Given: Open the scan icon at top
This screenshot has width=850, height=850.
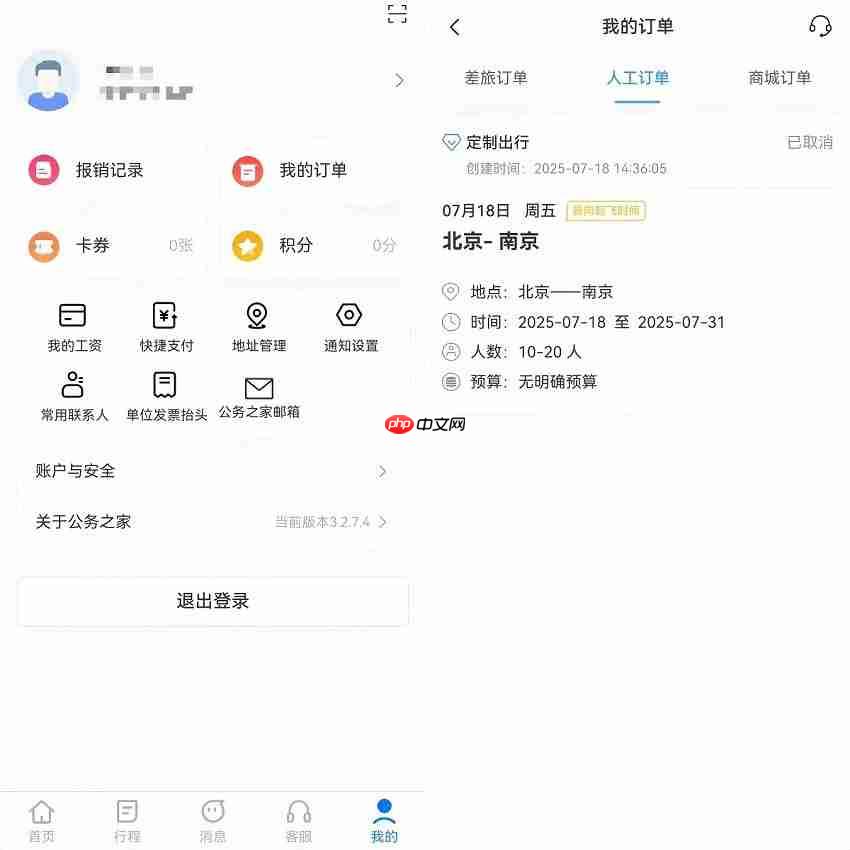Looking at the screenshot, I should [397, 14].
